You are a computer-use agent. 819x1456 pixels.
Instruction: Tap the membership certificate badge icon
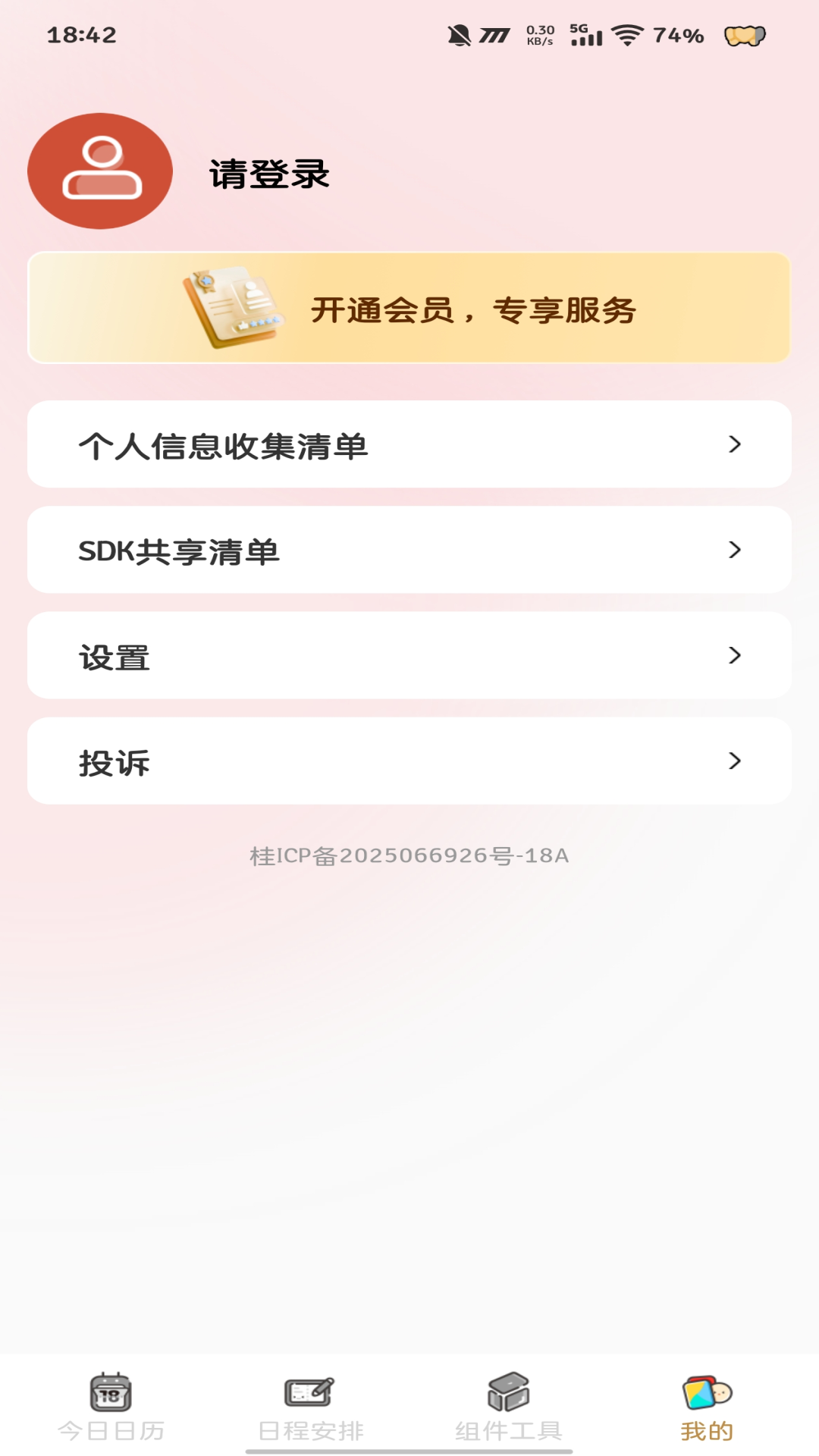tap(230, 308)
